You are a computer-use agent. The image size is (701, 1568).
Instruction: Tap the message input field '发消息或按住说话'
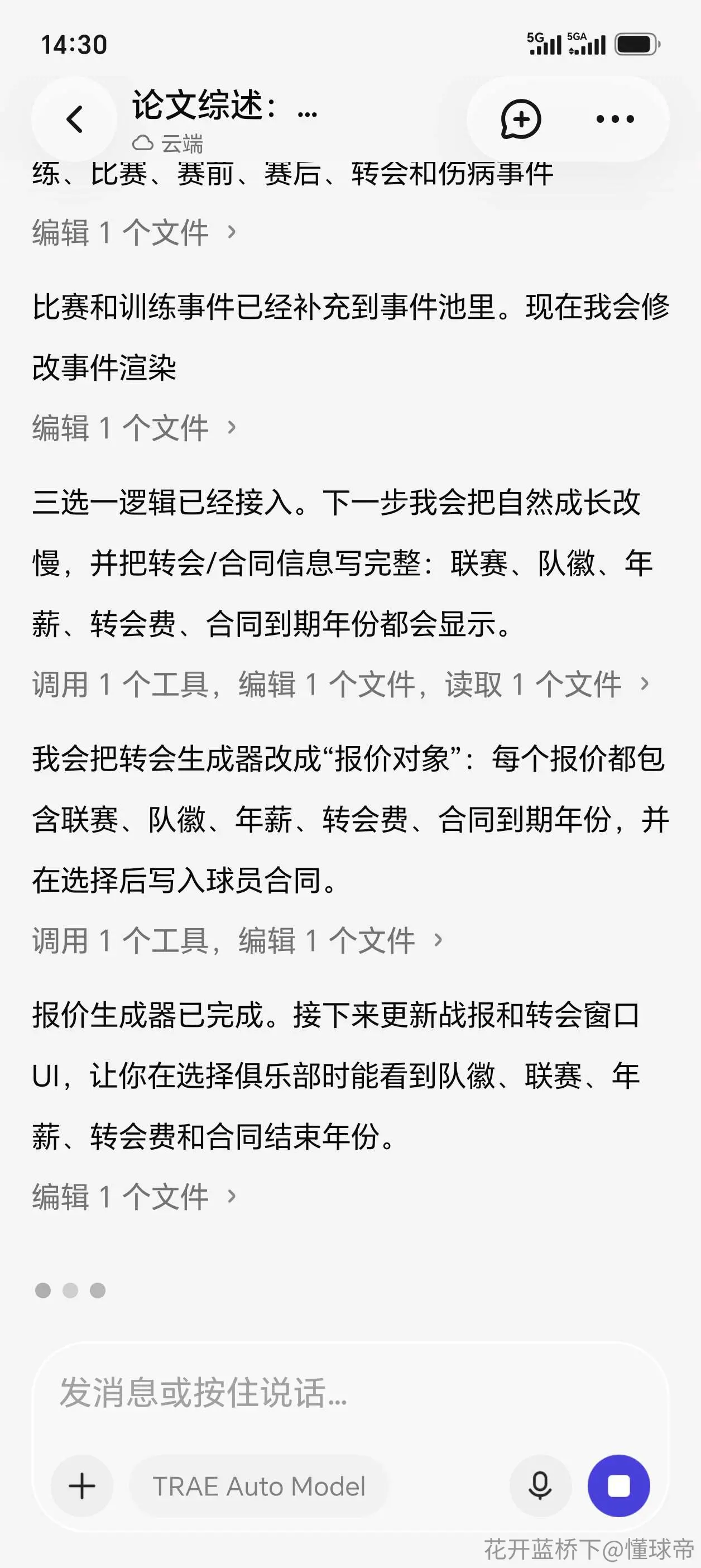point(350,1393)
